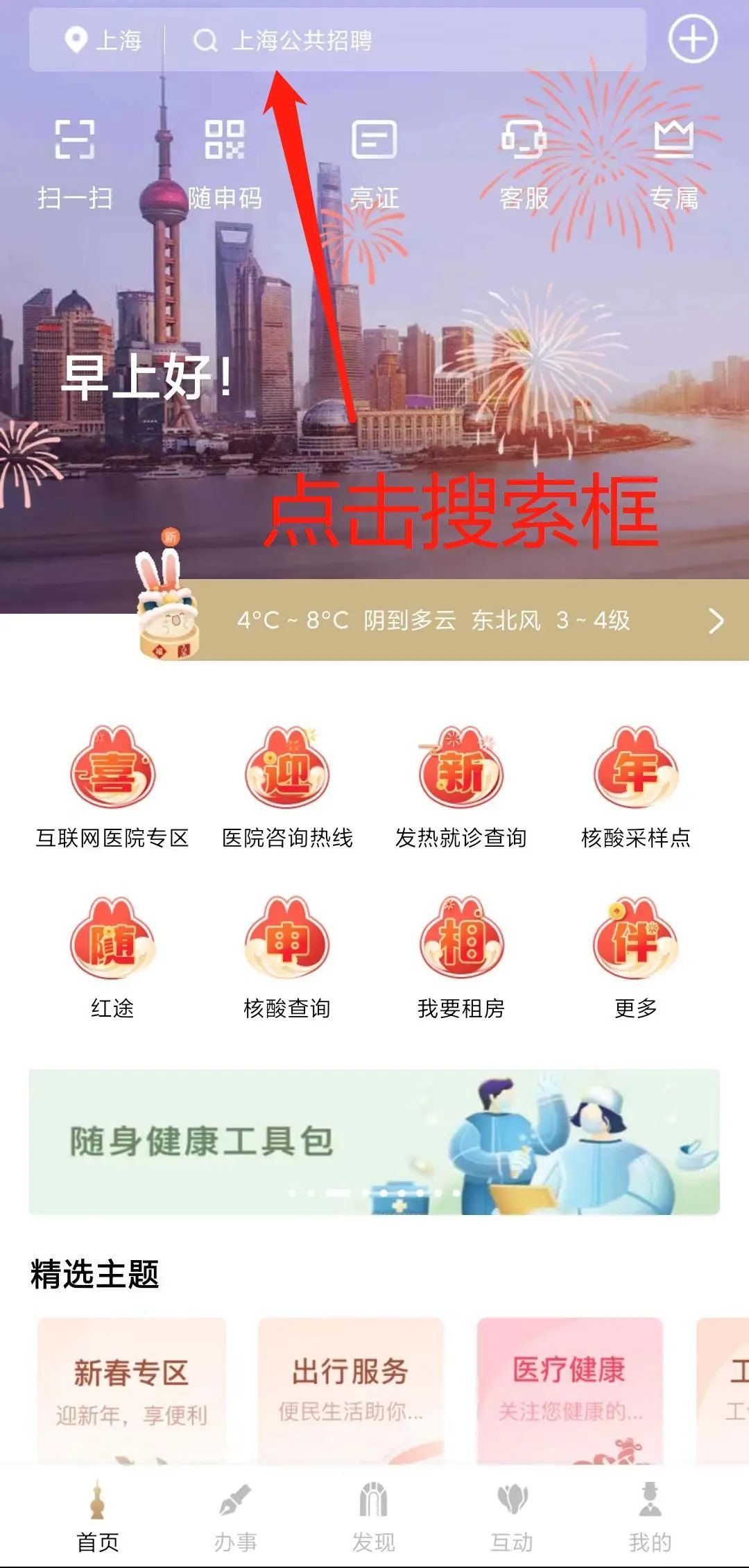Tap the 上海公共招聘 search box
The image size is (749, 1568).
(x=402, y=40)
